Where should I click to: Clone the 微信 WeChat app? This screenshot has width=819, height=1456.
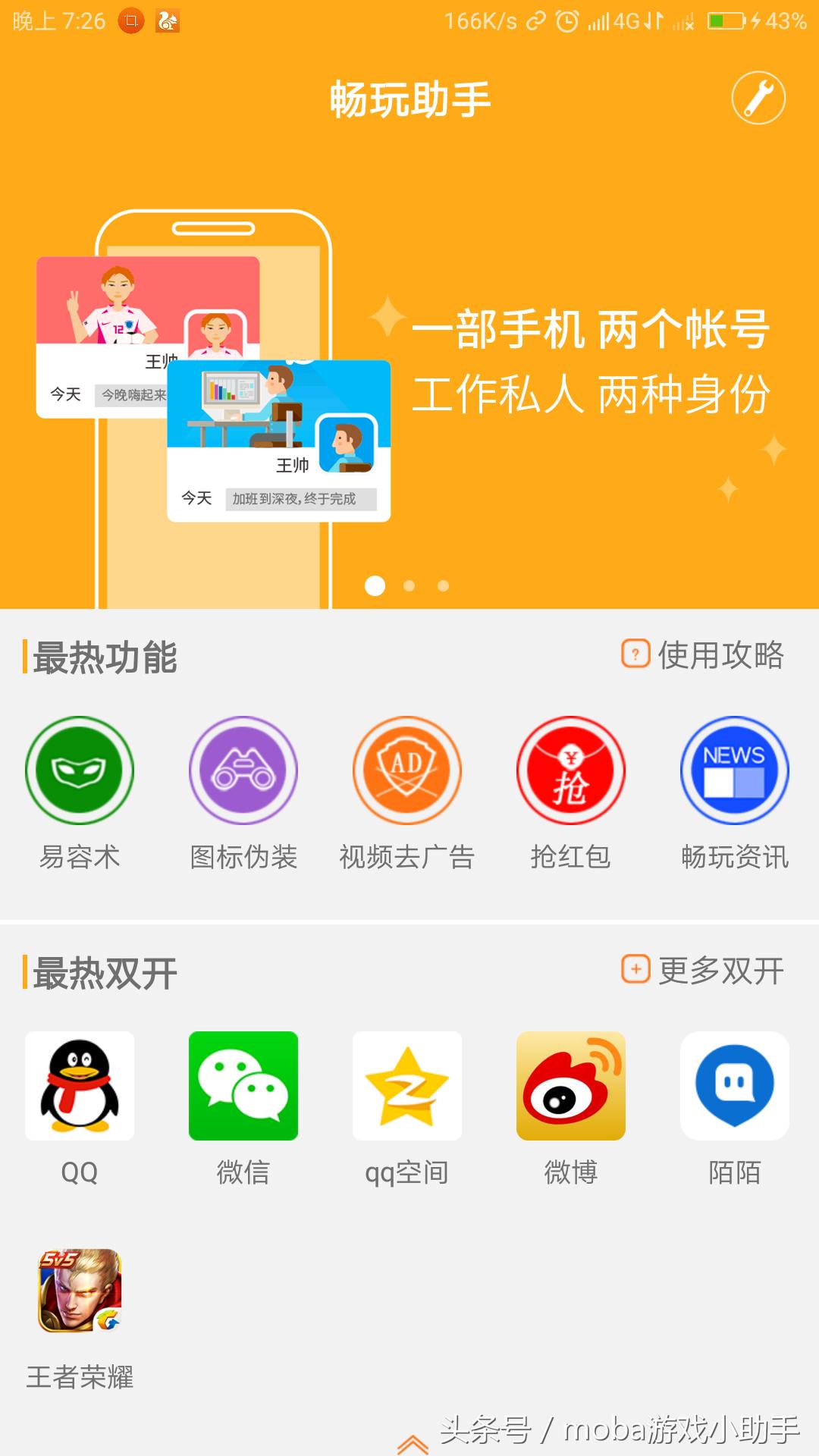point(243,1086)
